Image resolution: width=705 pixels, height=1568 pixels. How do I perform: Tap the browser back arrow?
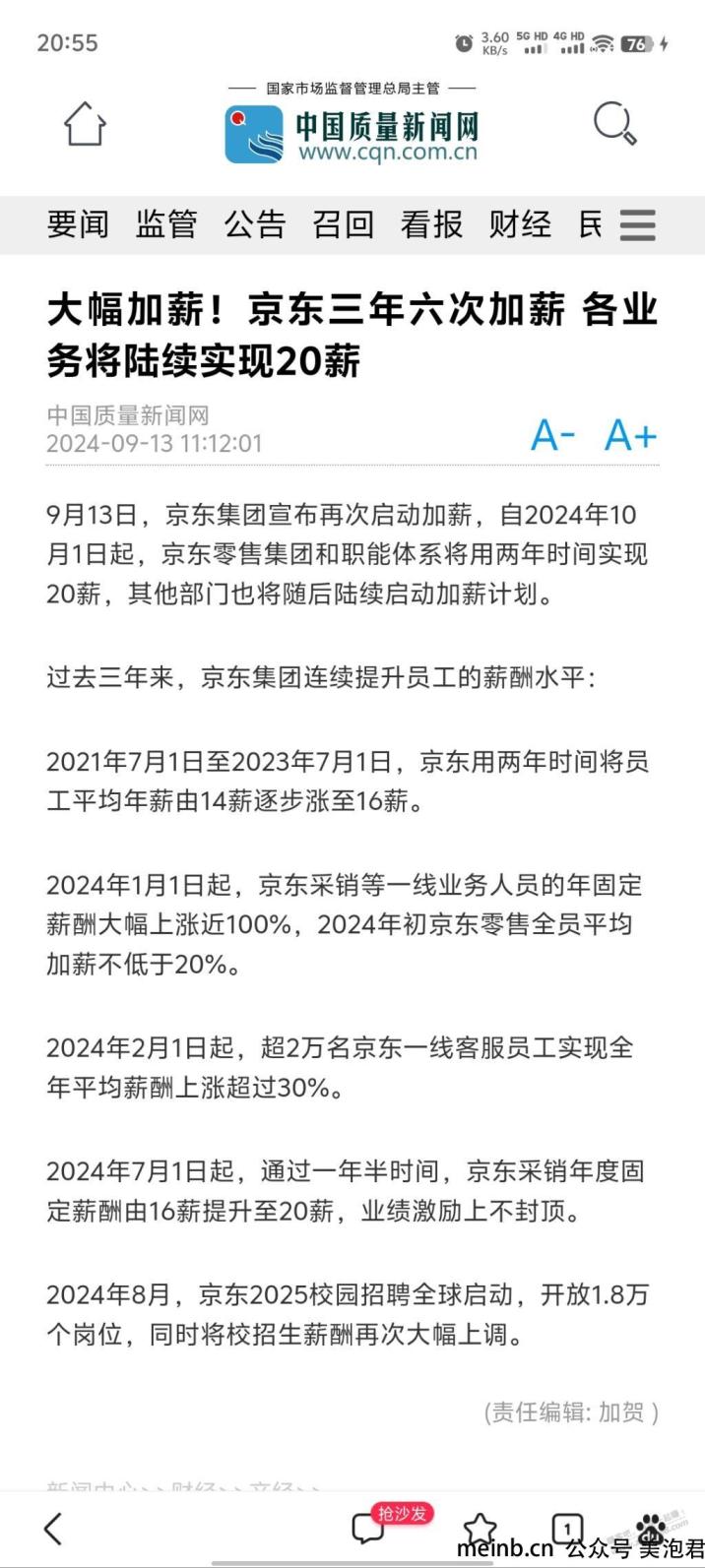tap(53, 1528)
